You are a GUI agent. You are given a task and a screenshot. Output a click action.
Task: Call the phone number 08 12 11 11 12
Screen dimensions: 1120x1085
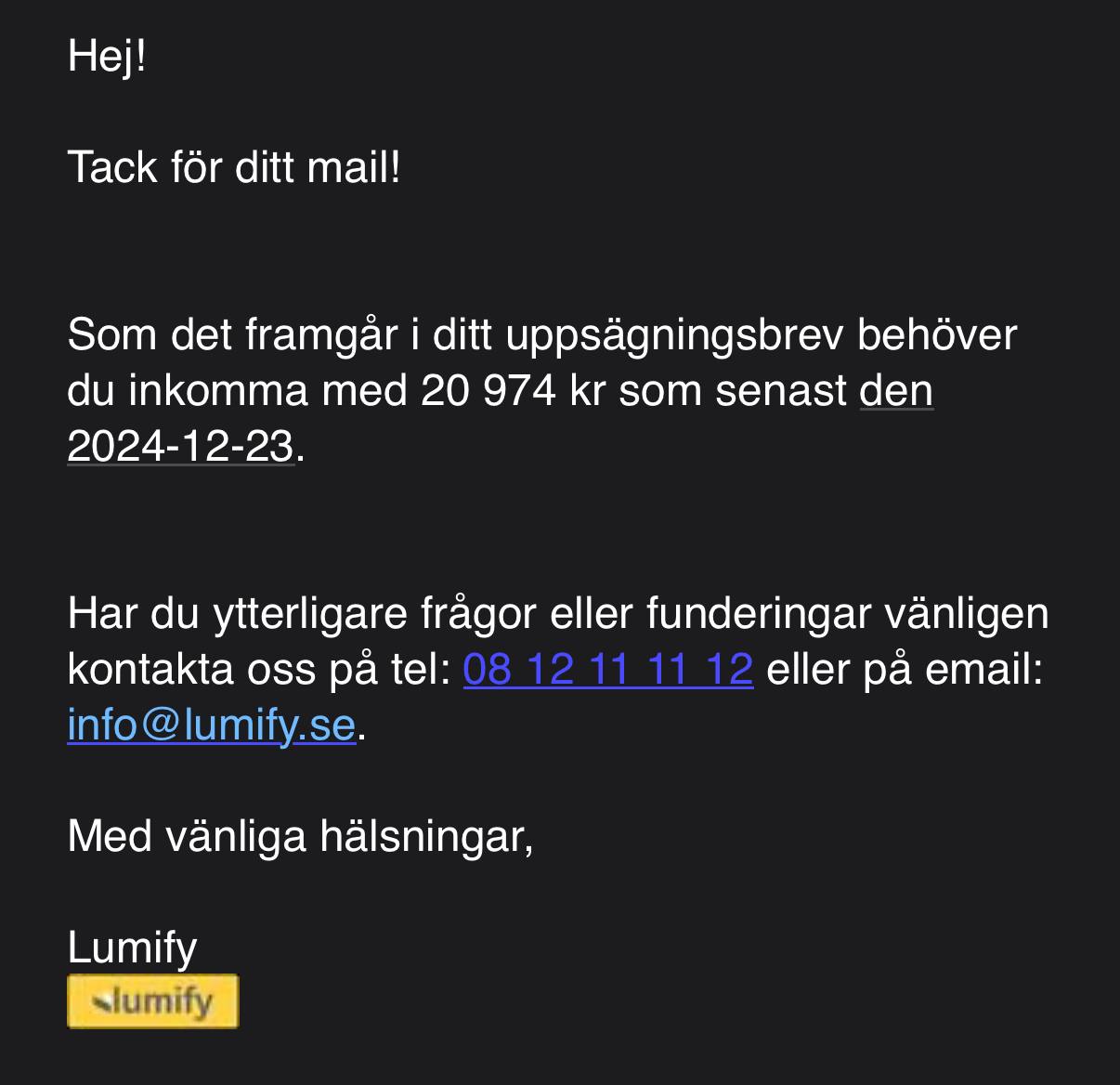click(x=607, y=669)
